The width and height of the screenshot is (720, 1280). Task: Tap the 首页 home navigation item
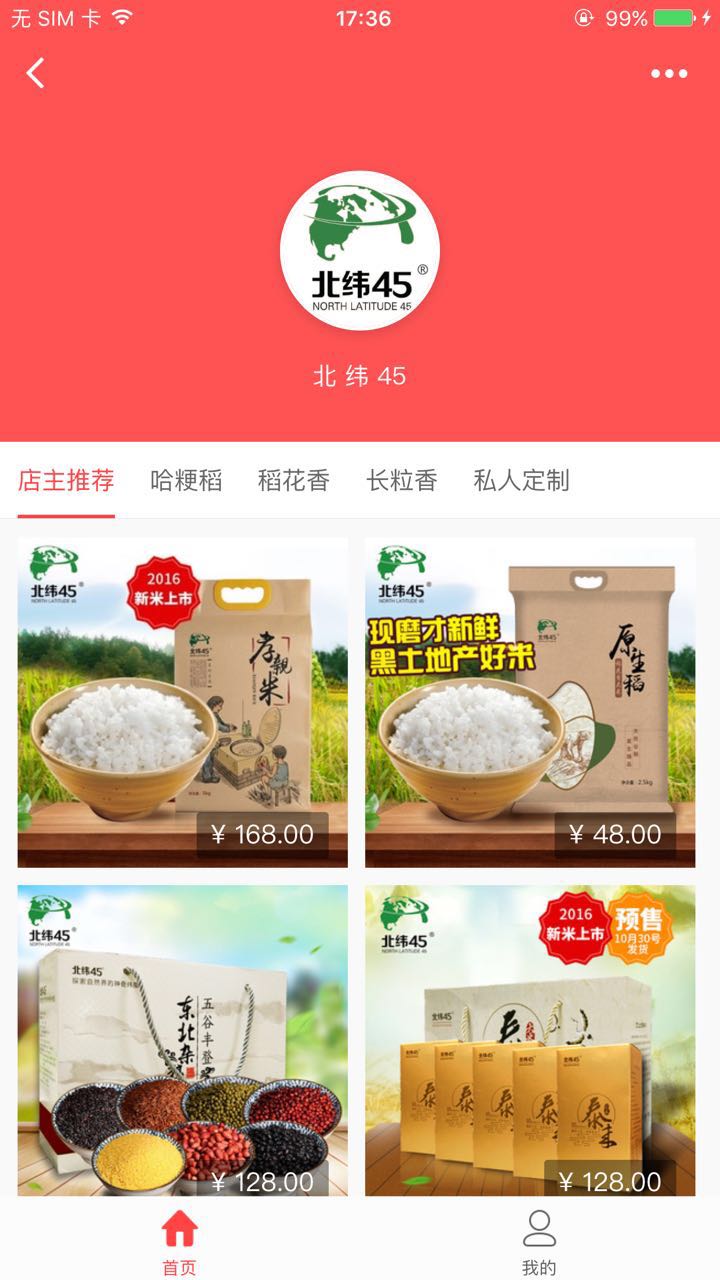click(180, 1240)
